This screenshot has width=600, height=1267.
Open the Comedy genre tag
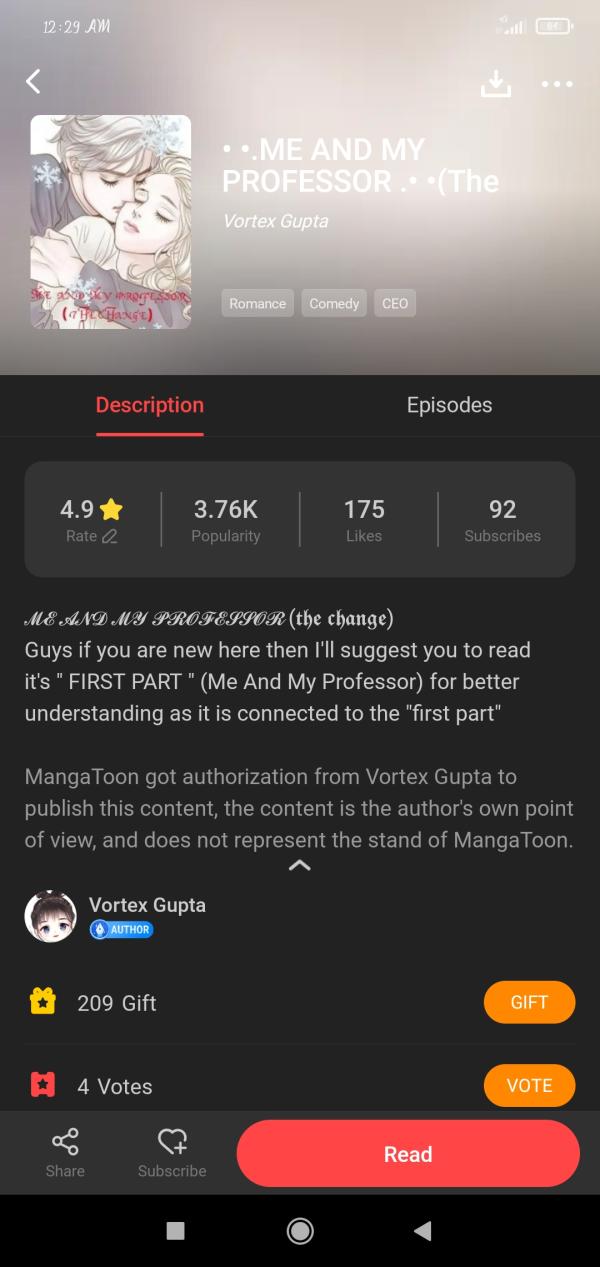coord(334,304)
